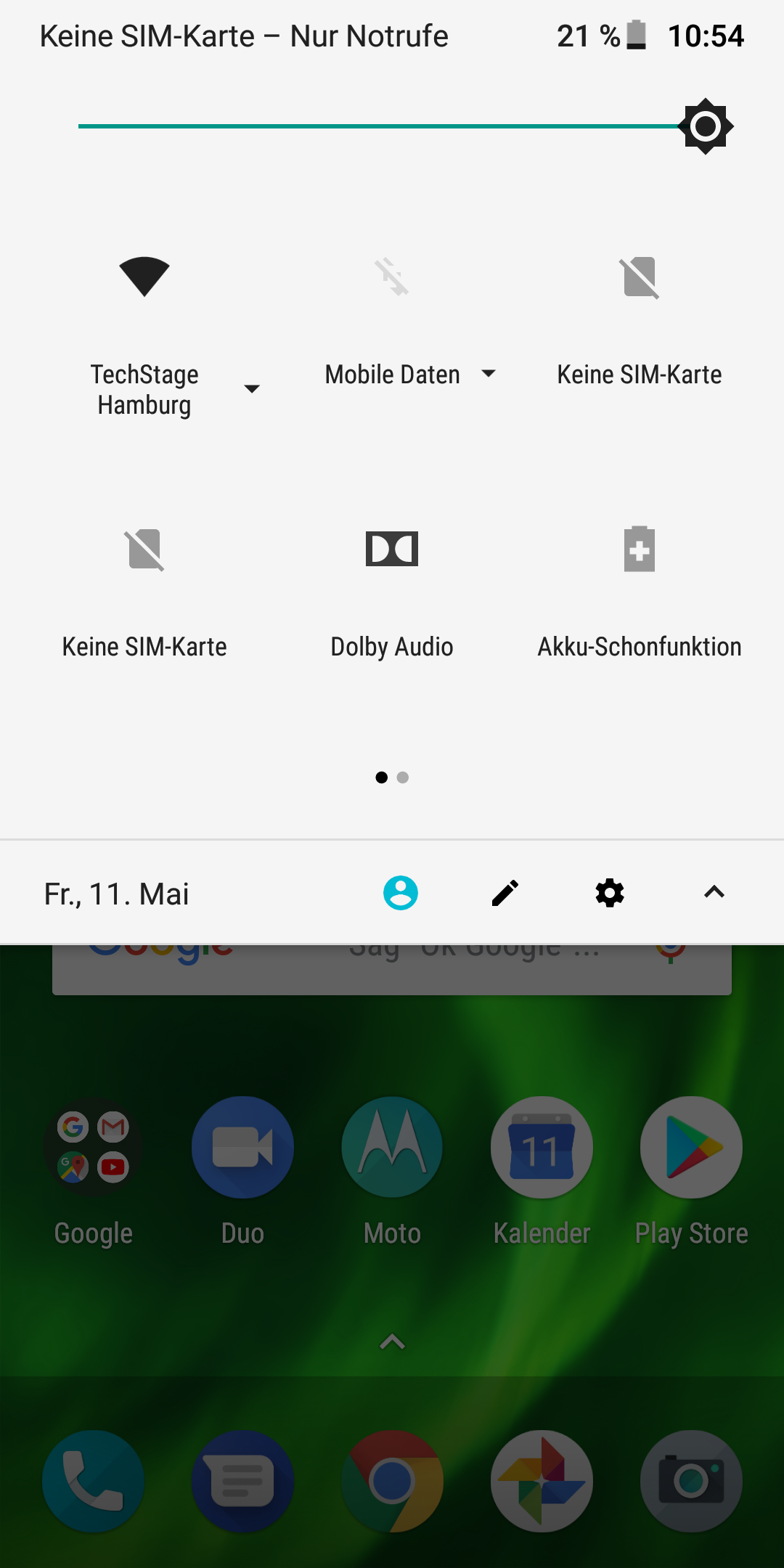Open system settings gear icon
This screenshot has width=784, height=1568.
coord(610,893)
